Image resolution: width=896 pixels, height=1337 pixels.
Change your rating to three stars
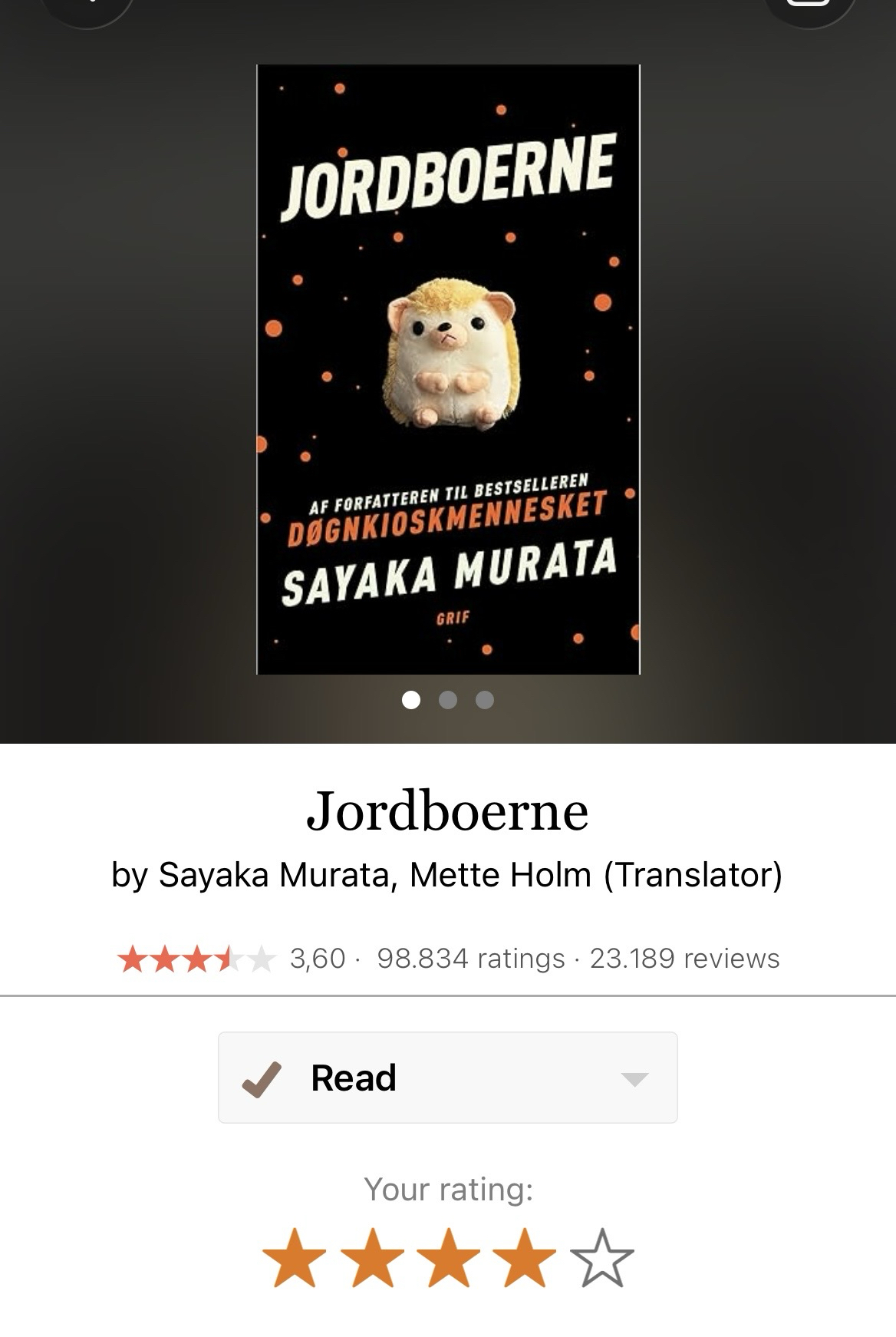coord(449,1258)
